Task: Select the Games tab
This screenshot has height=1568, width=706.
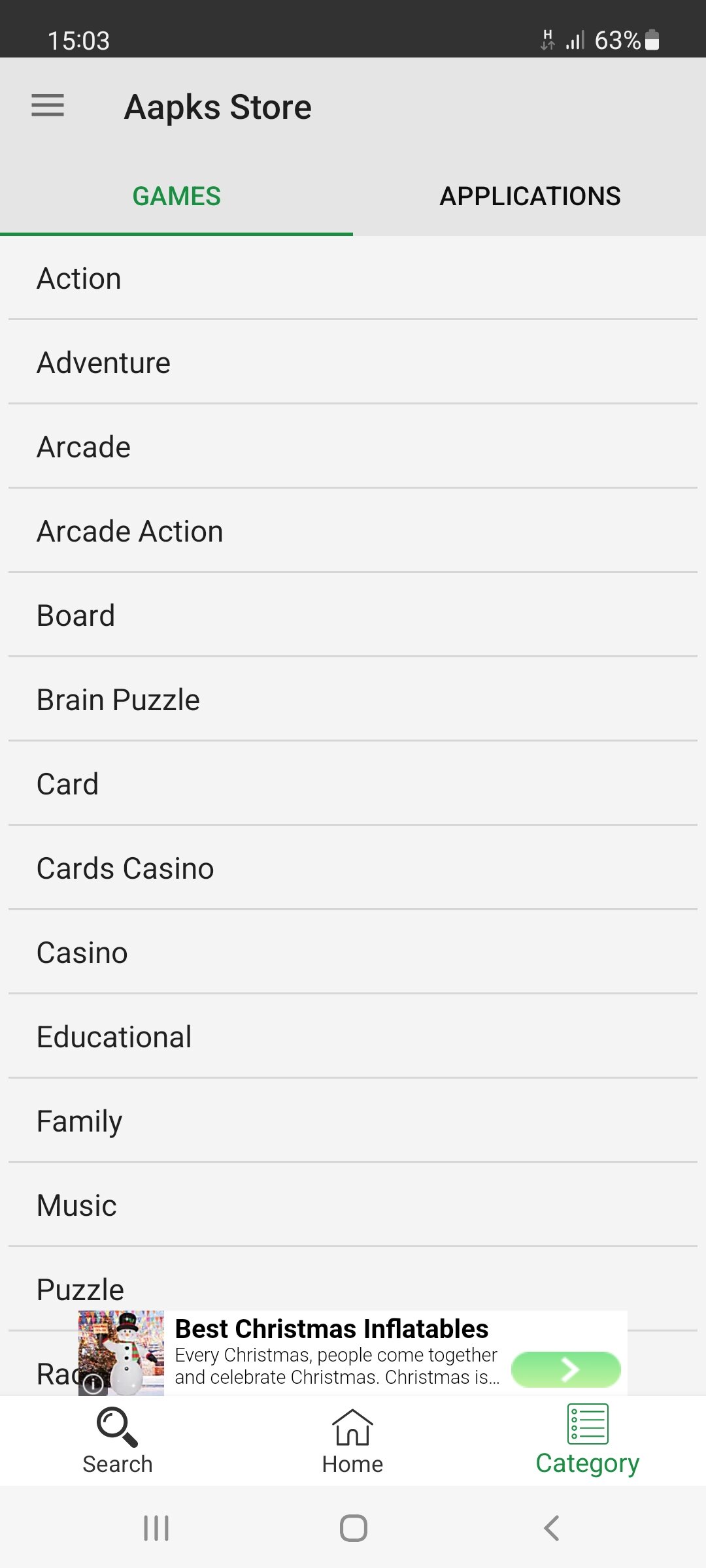Action: [176, 196]
